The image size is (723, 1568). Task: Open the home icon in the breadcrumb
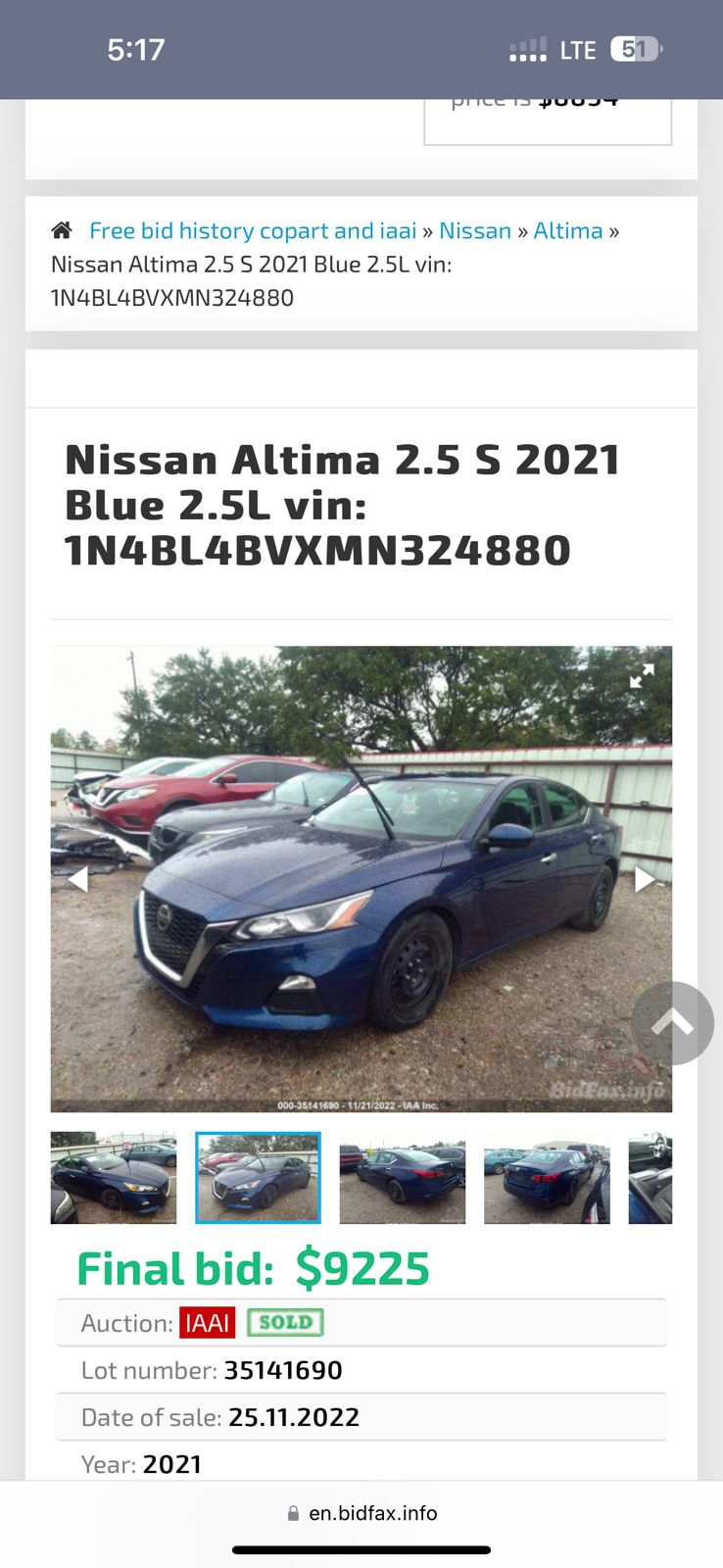pos(62,230)
